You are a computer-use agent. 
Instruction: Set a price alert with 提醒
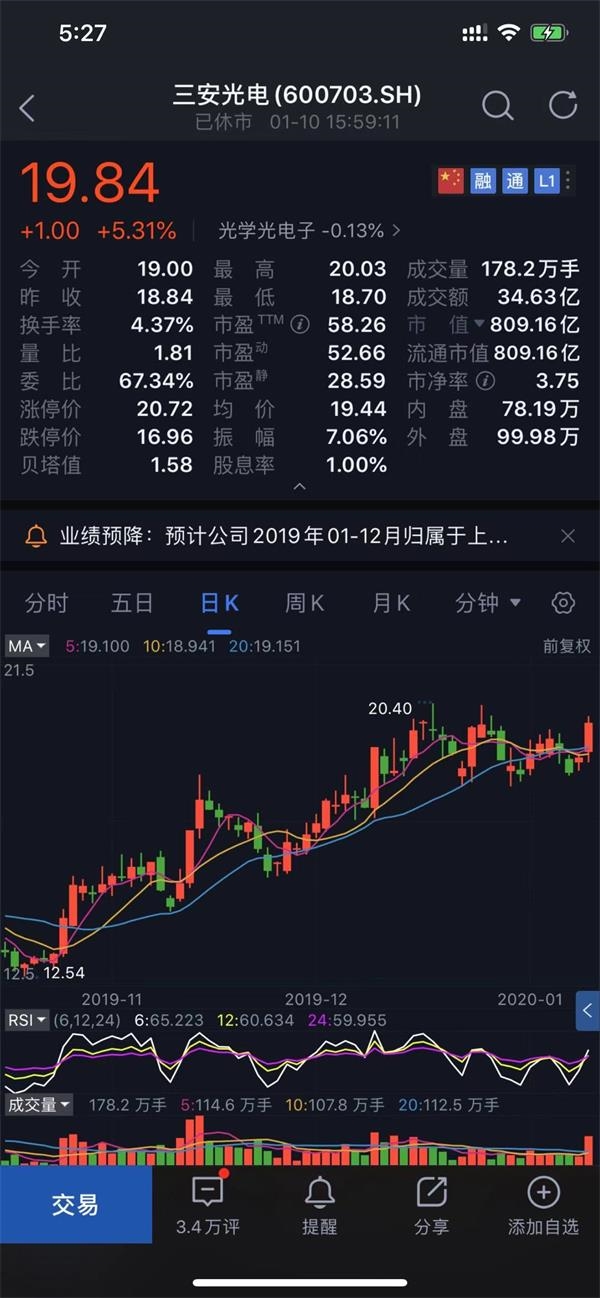(320, 1205)
